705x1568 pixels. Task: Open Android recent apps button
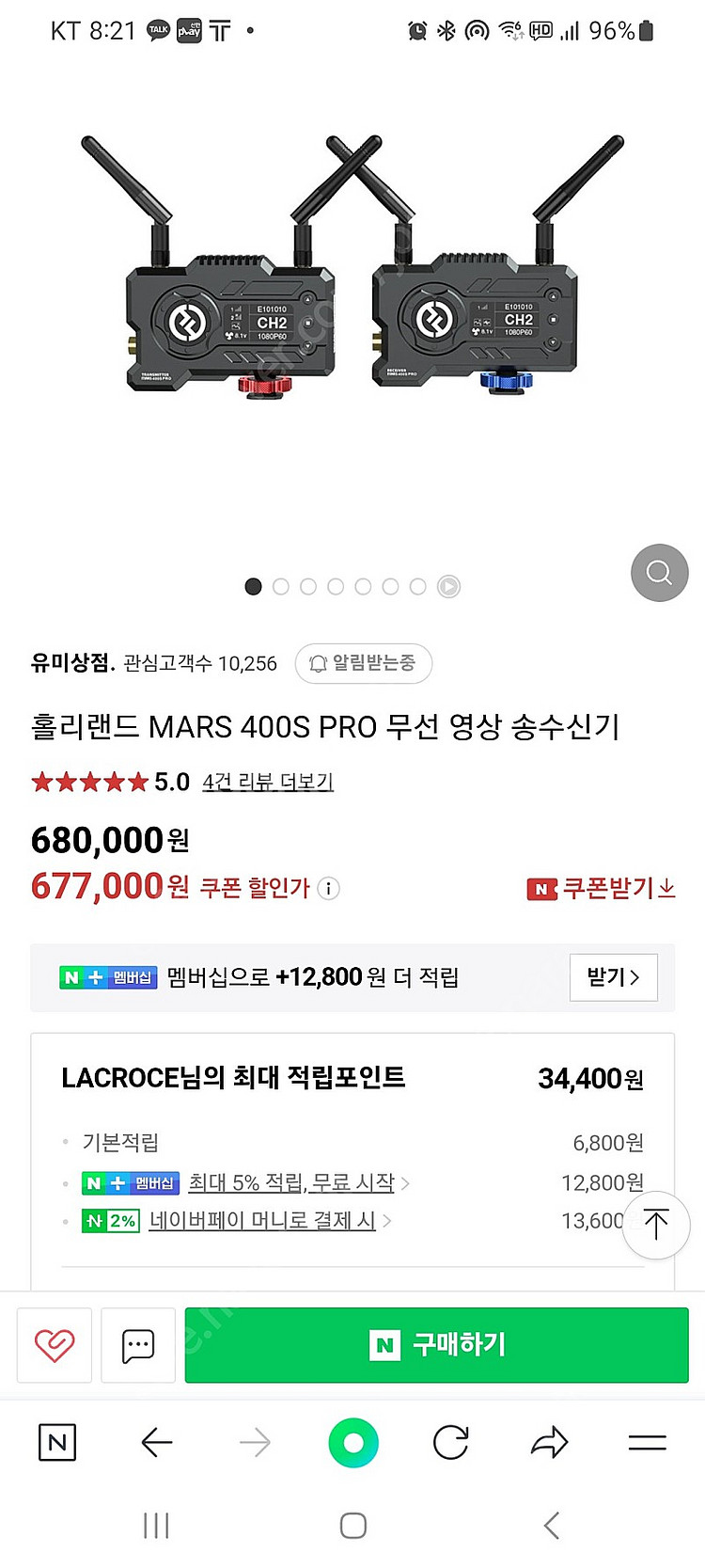[156, 1527]
